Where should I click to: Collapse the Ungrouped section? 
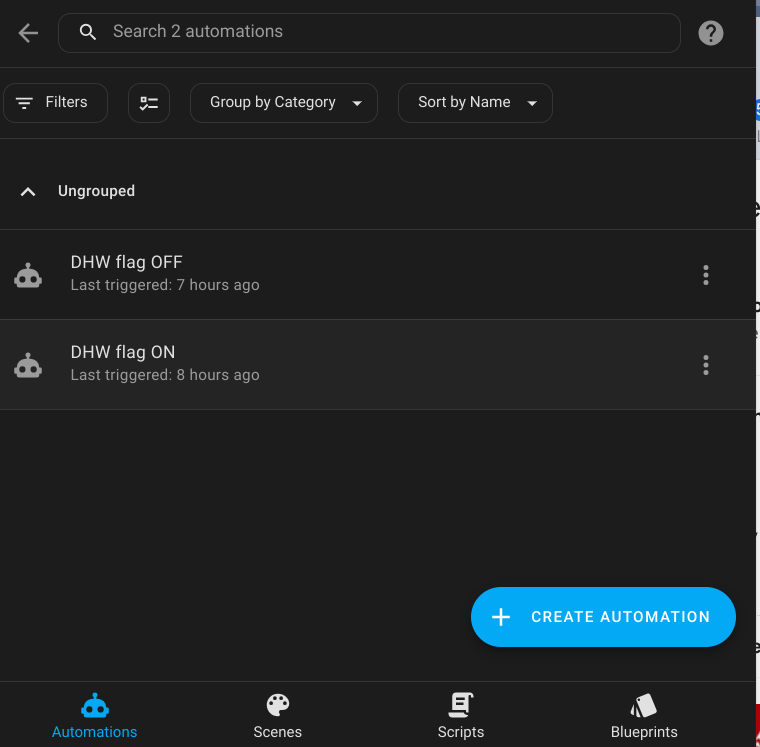(29, 191)
